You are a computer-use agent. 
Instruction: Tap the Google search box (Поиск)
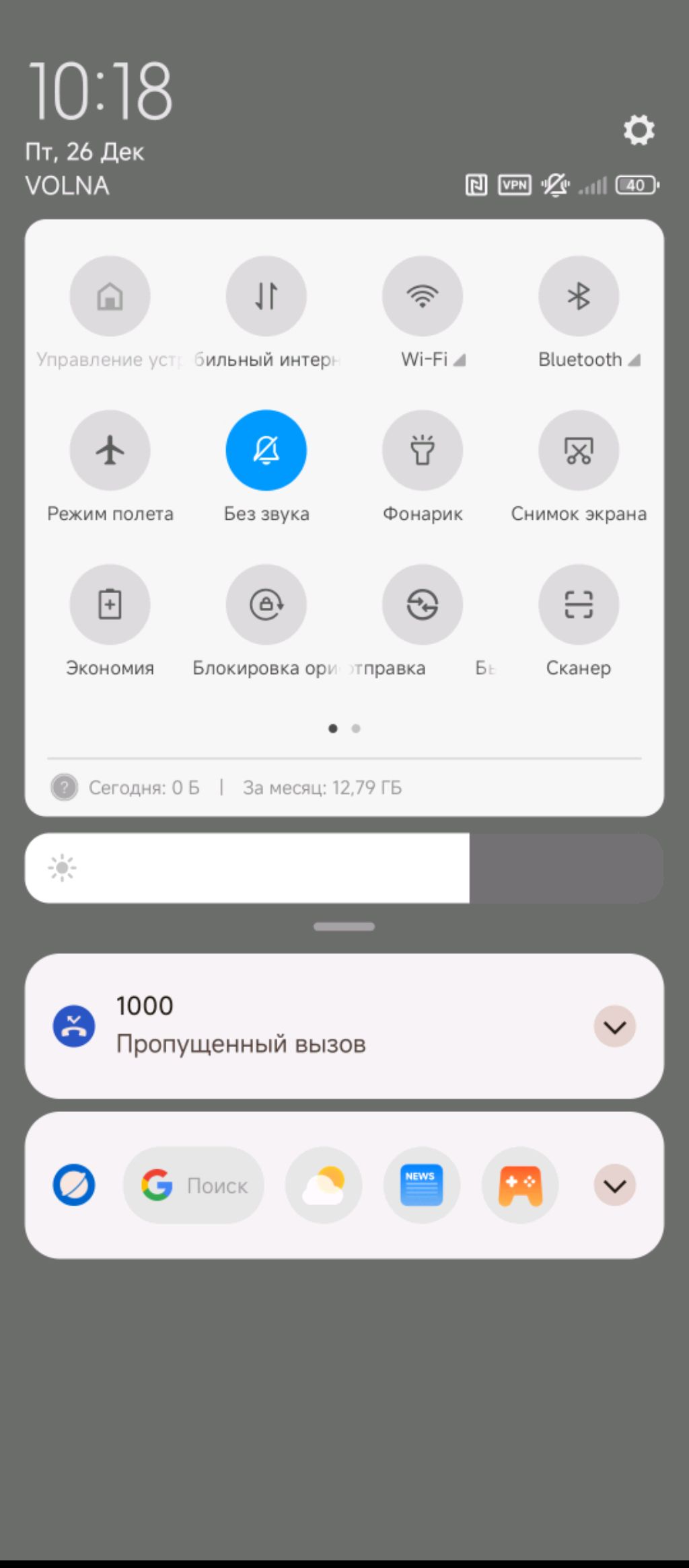click(194, 1185)
